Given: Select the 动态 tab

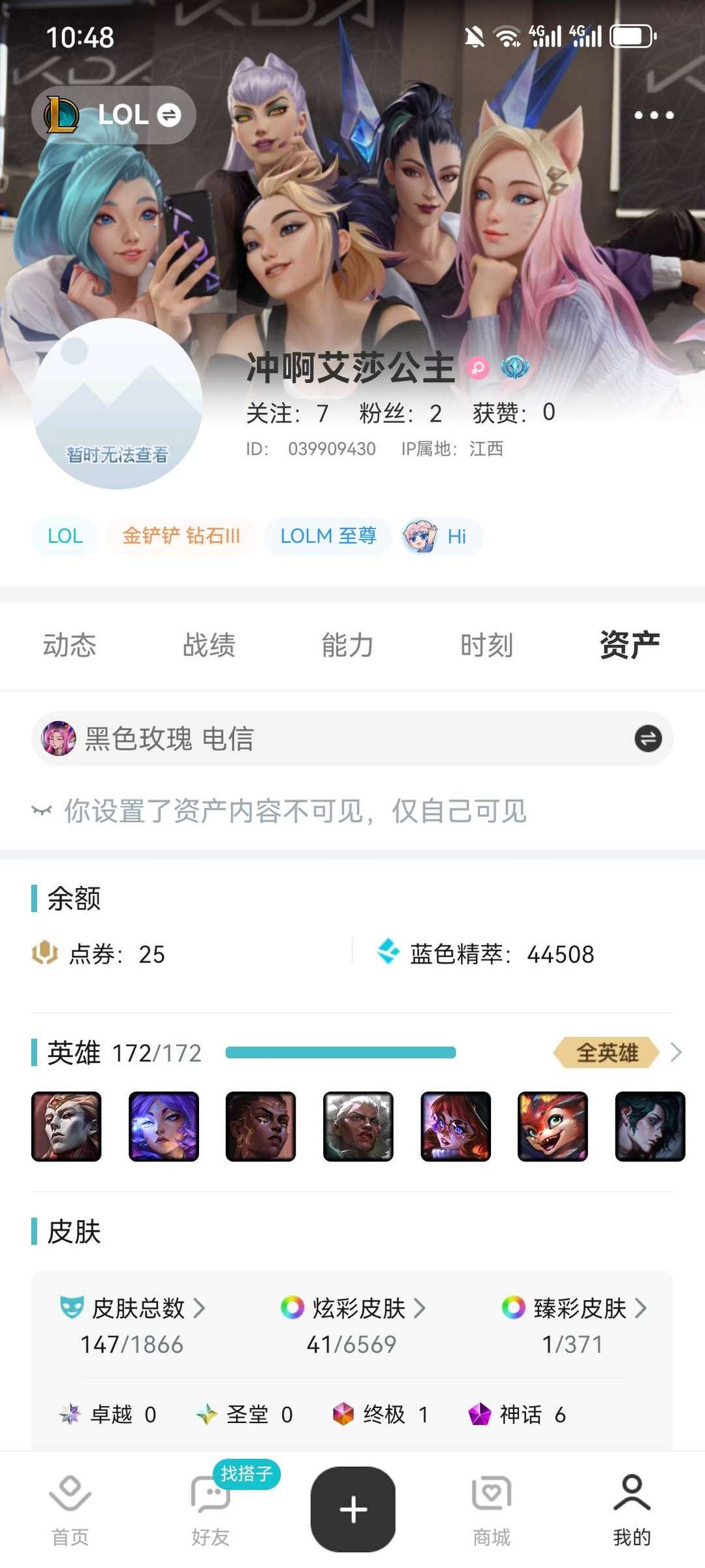Looking at the screenshot, I should coord(69,645).
